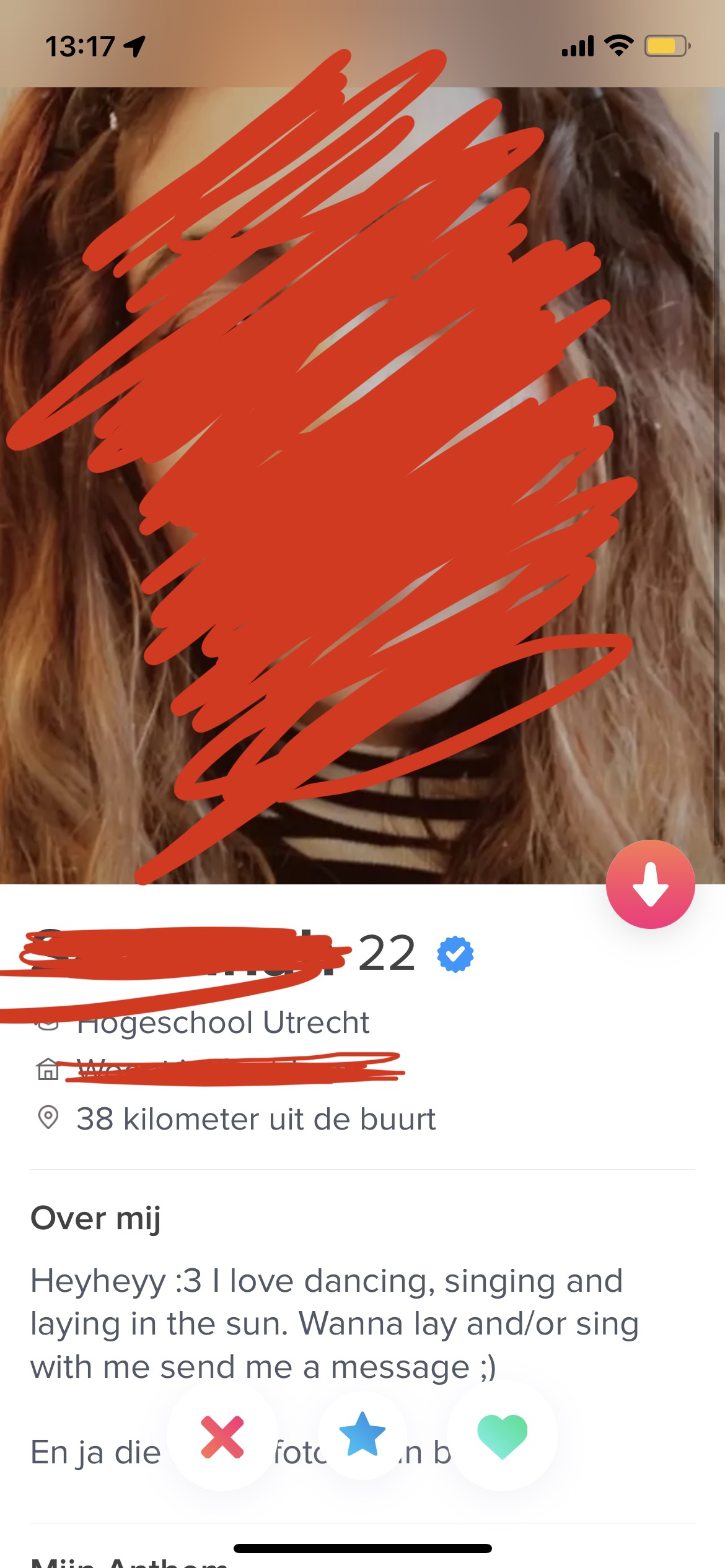This screenshot has height=1568, width=725.
Task: Send a Super Like with the blue star
Action: (362, 1435)
